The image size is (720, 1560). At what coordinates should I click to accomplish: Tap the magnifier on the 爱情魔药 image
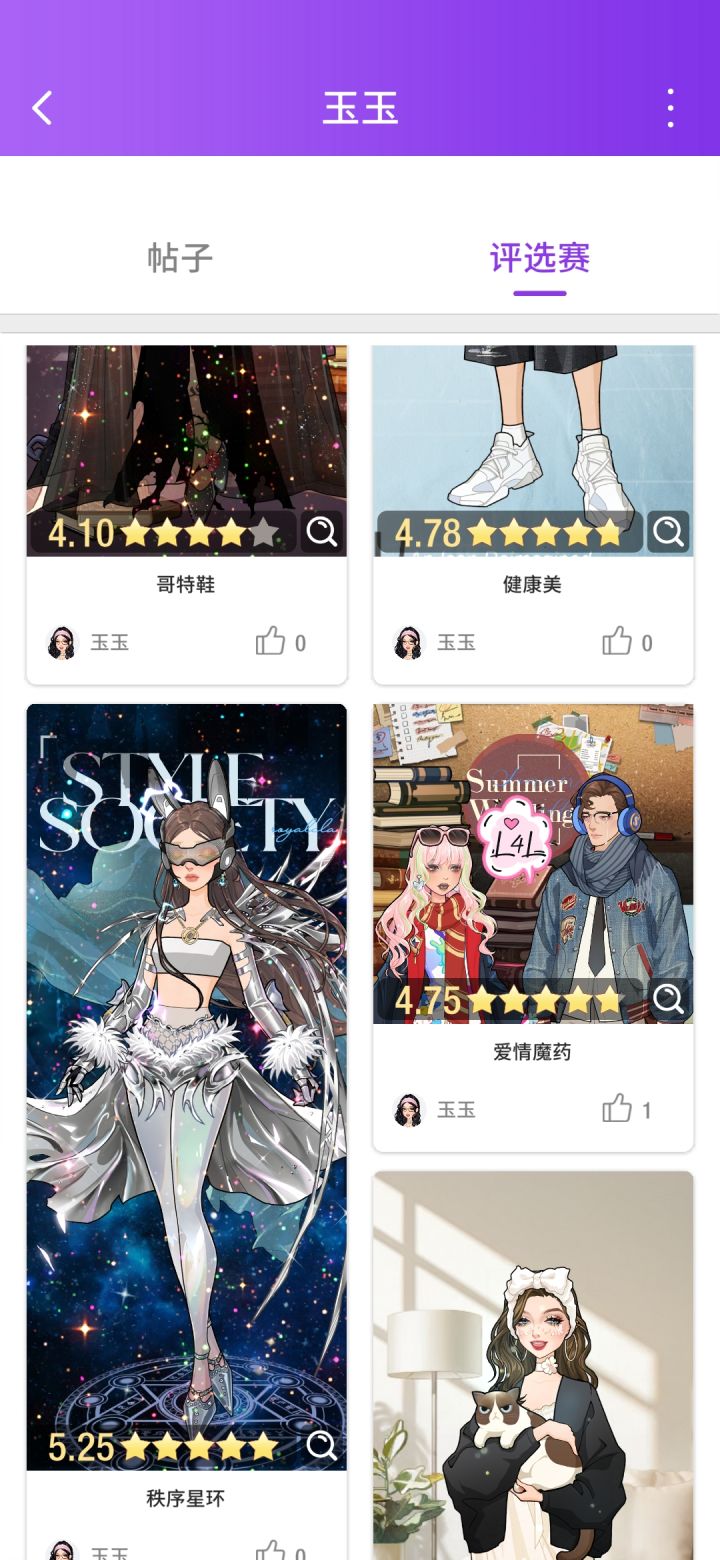click(x=668, y=998)
